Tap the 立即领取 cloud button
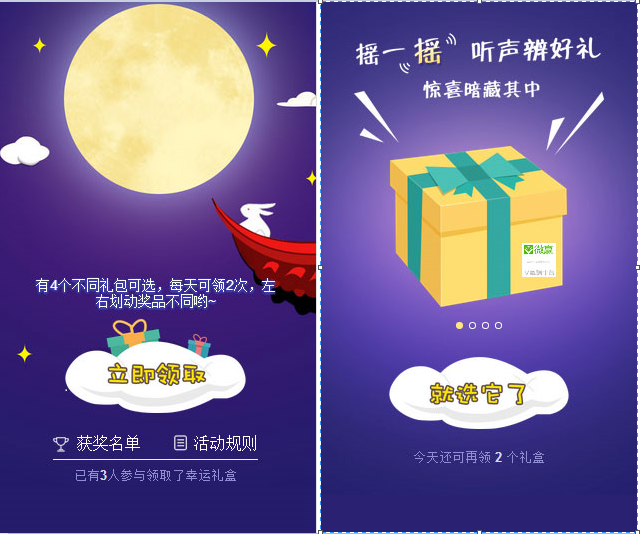640x534 pixels. (156, 376)
